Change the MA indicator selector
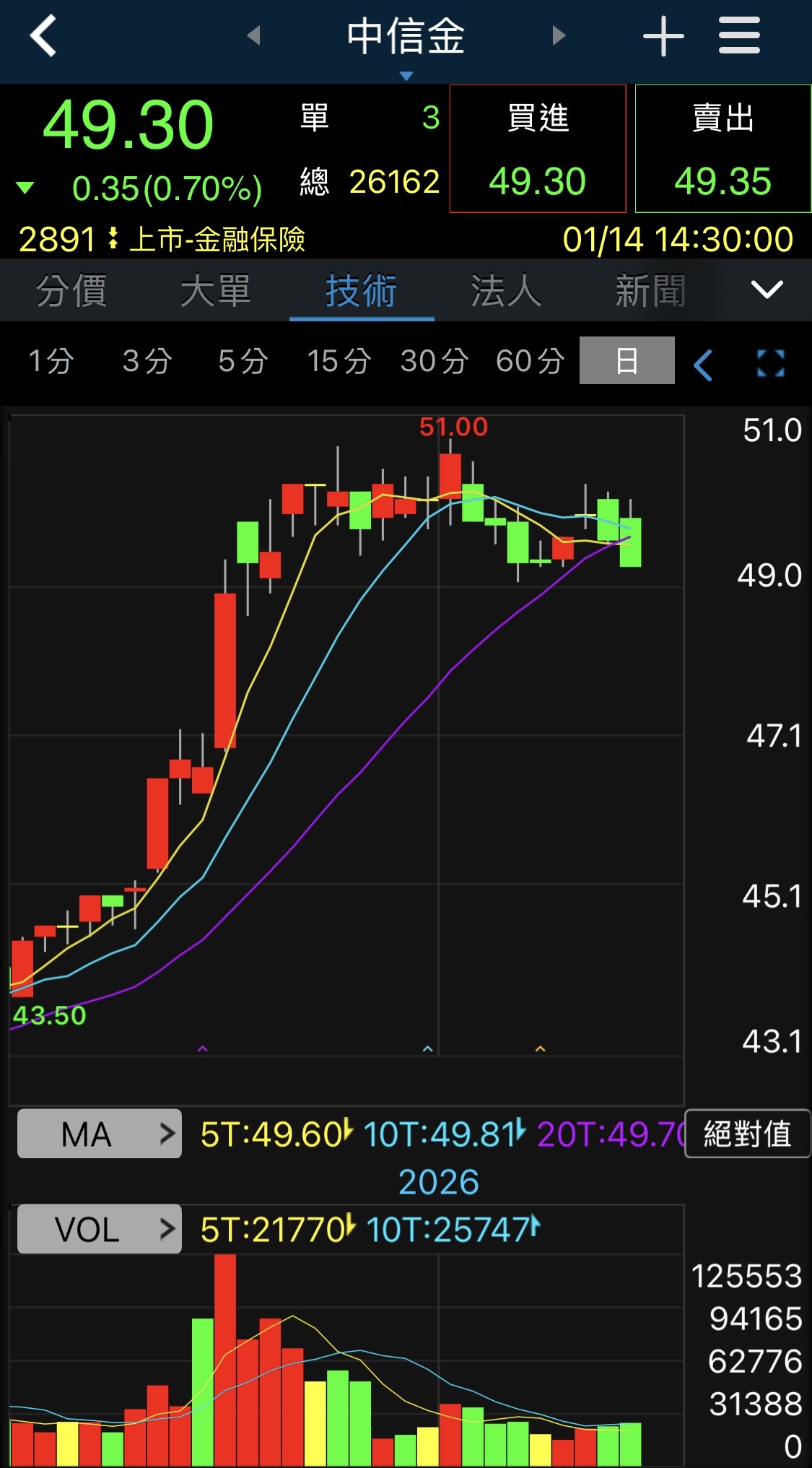The image size is (812, 1468). tap(100, 1134)
